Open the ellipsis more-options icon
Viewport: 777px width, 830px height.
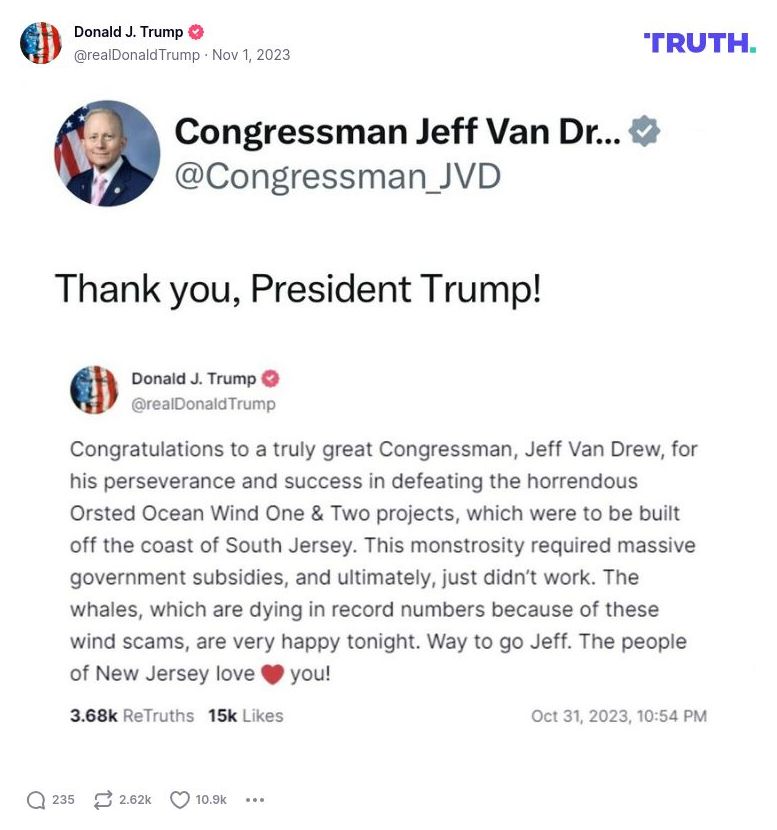click(256, 800)
